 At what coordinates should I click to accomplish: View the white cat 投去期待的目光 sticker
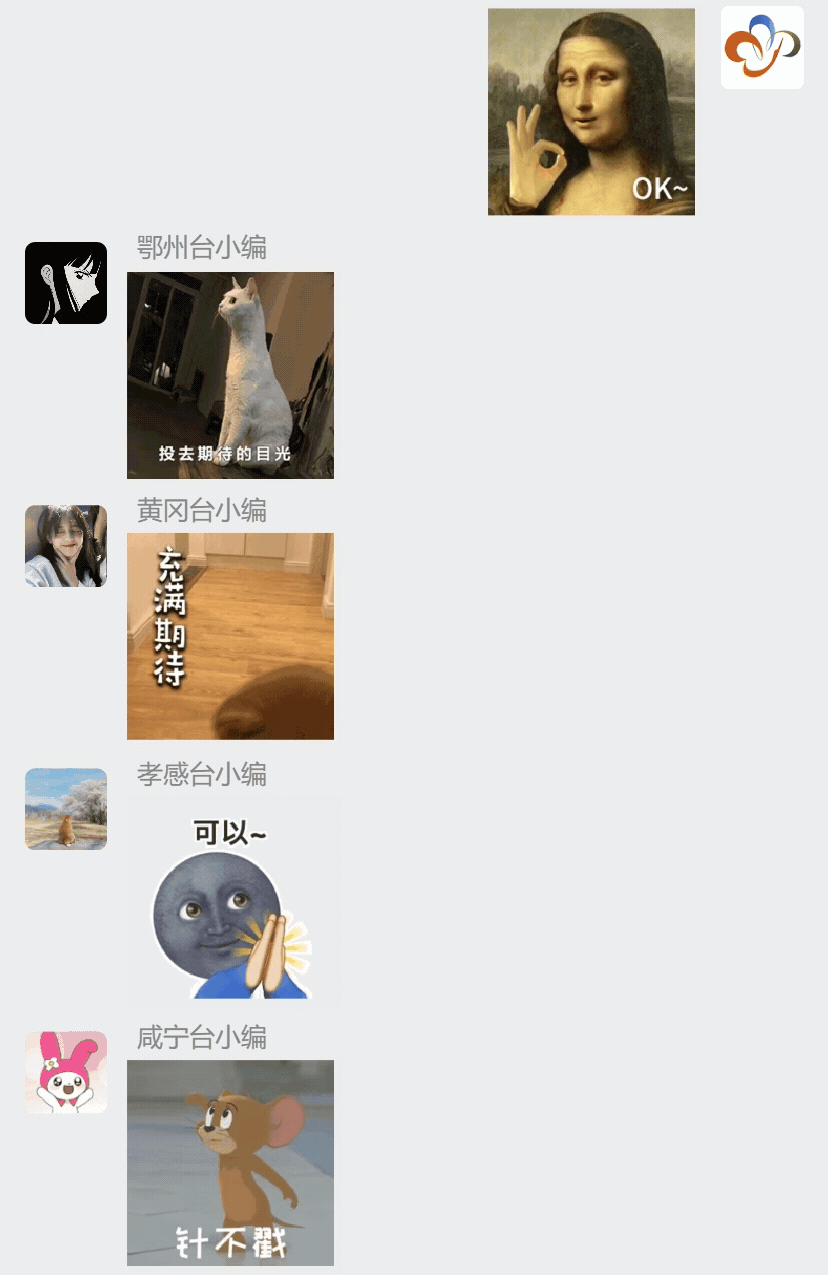pyautogui.click(x=230, y=375)
